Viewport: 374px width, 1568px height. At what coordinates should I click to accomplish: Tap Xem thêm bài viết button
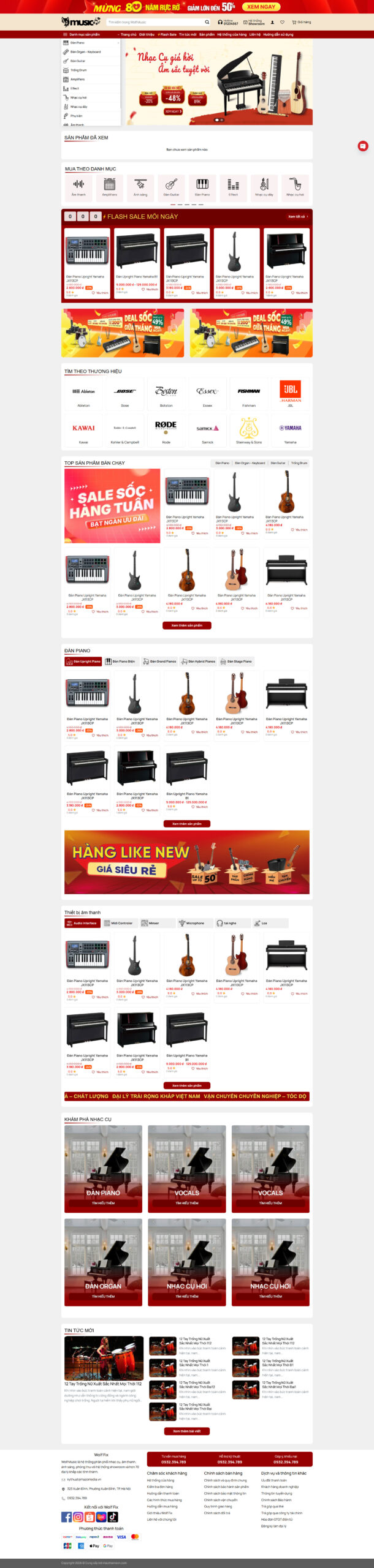click(187, 1431)
